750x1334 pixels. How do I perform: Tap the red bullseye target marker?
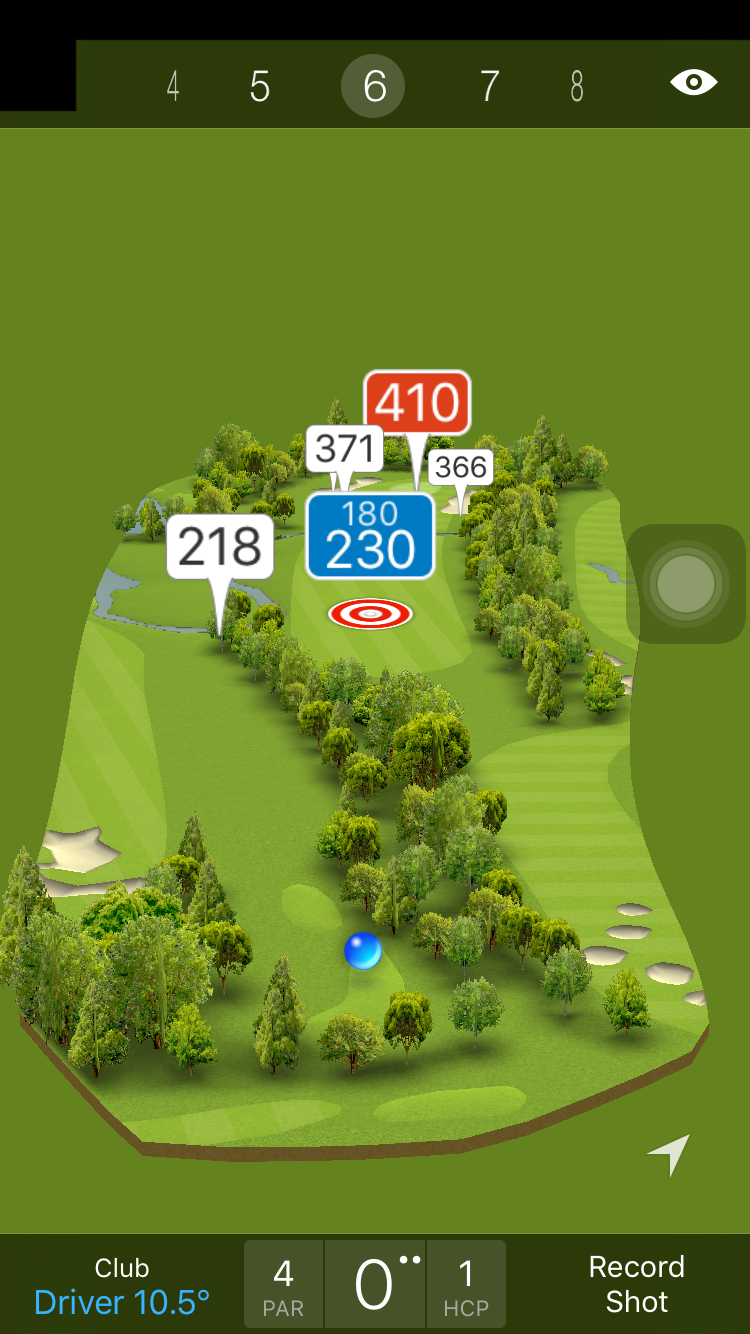pos(370,613)
